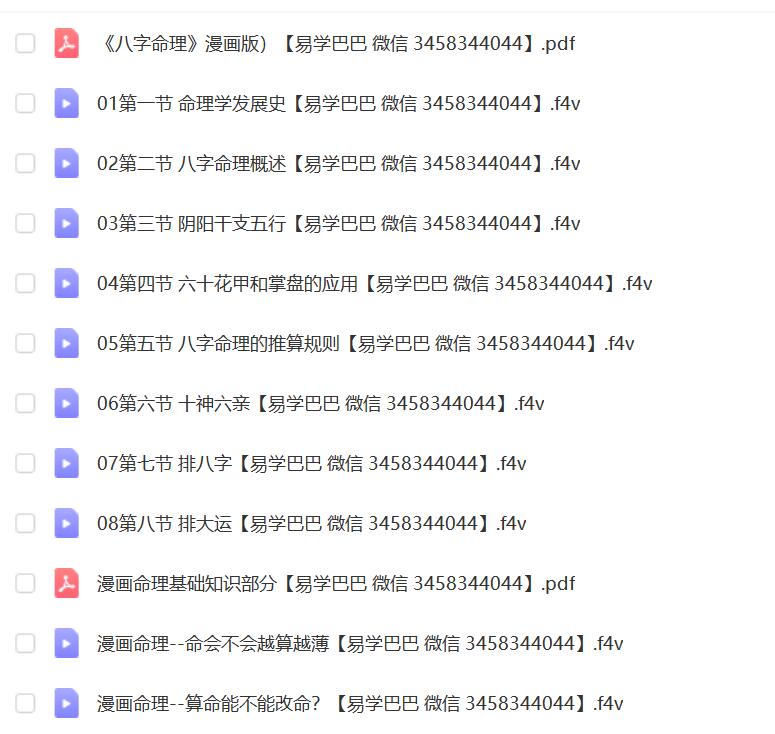Select the checkbox next to 07第七节 排八字
This screenshot has height=734, width=775.
[25, 464]
